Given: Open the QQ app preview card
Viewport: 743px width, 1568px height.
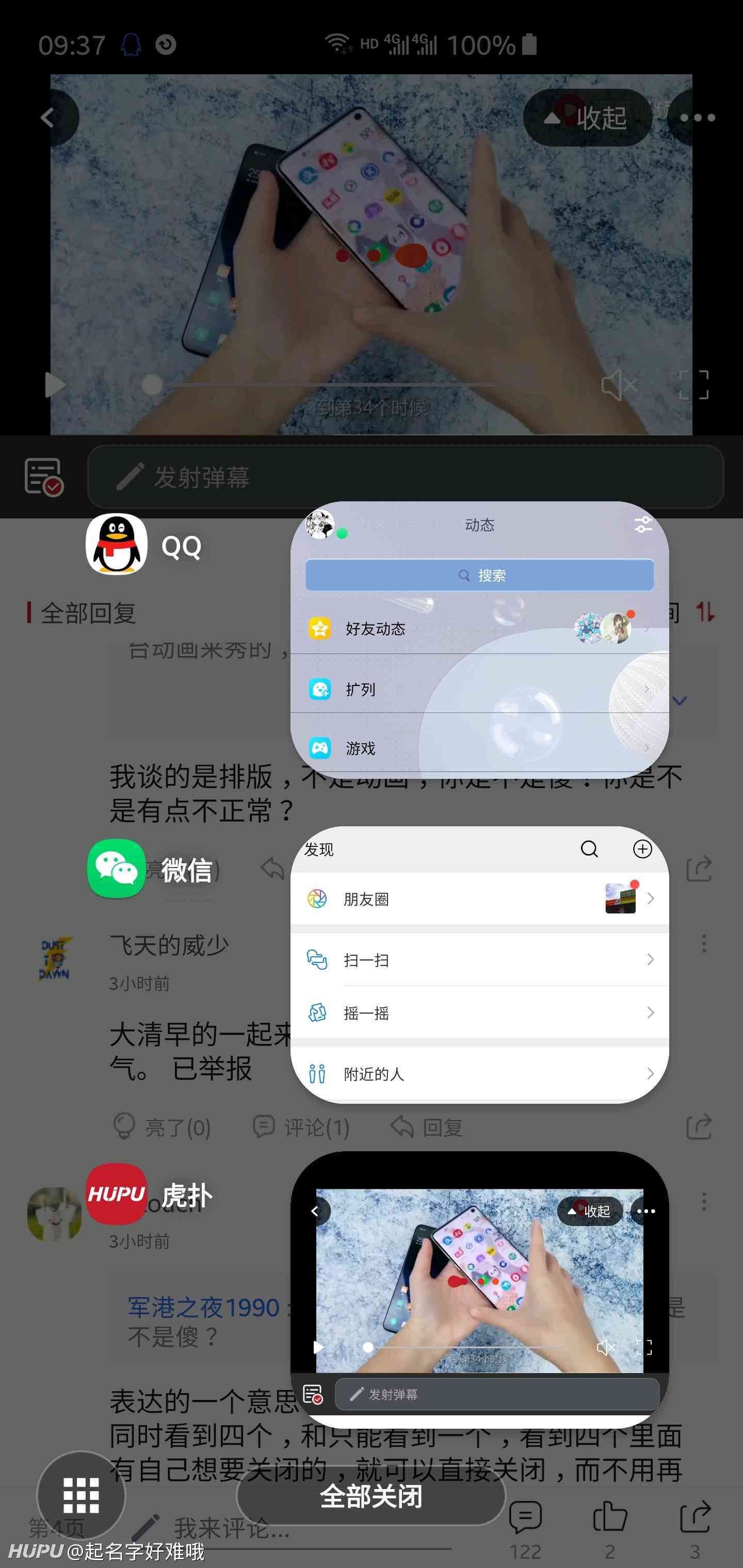Looking at the screenshot, I should point(479,639).
